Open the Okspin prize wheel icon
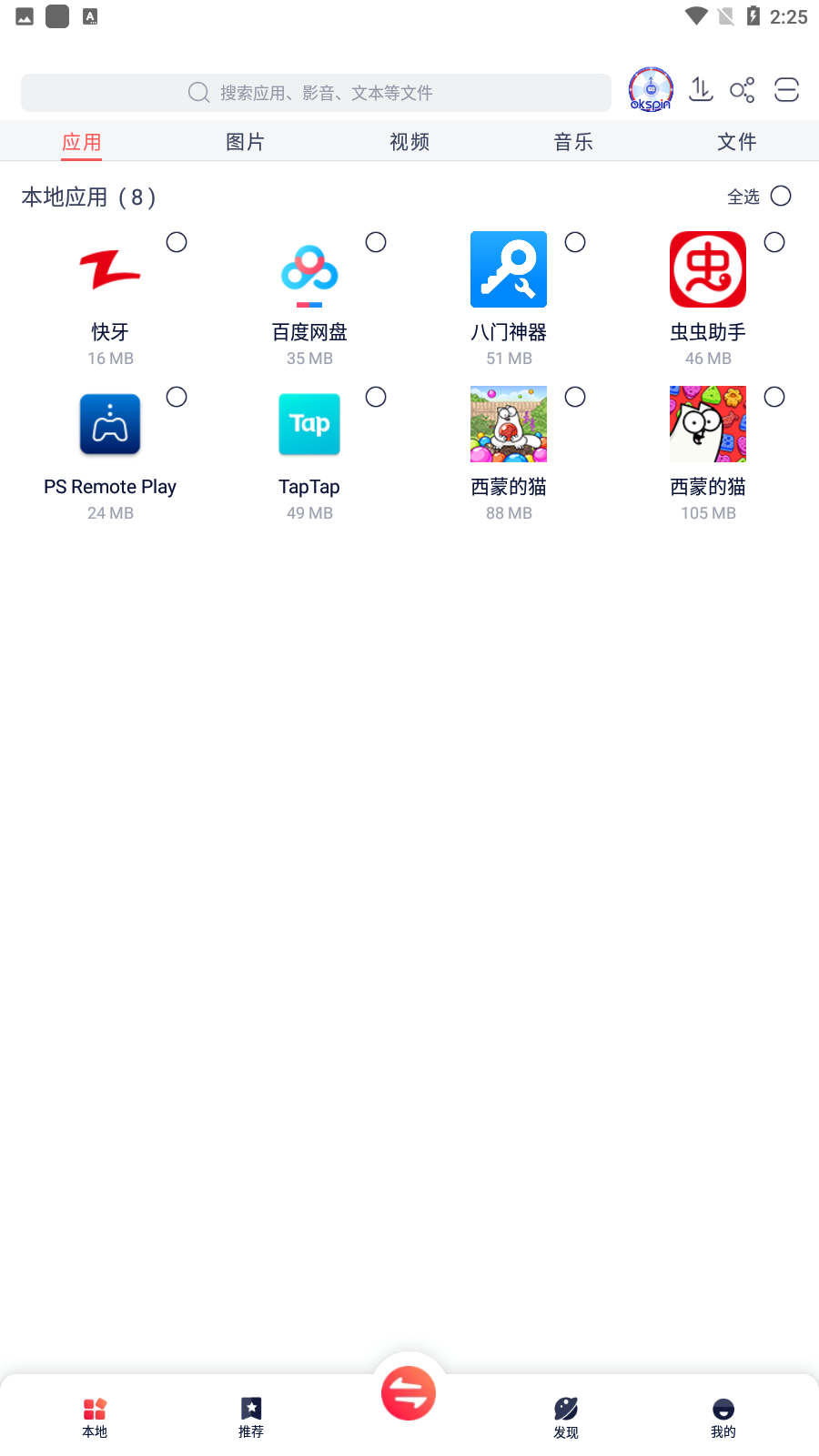The width and height of the screenshot is (819, 1456). 650,89
